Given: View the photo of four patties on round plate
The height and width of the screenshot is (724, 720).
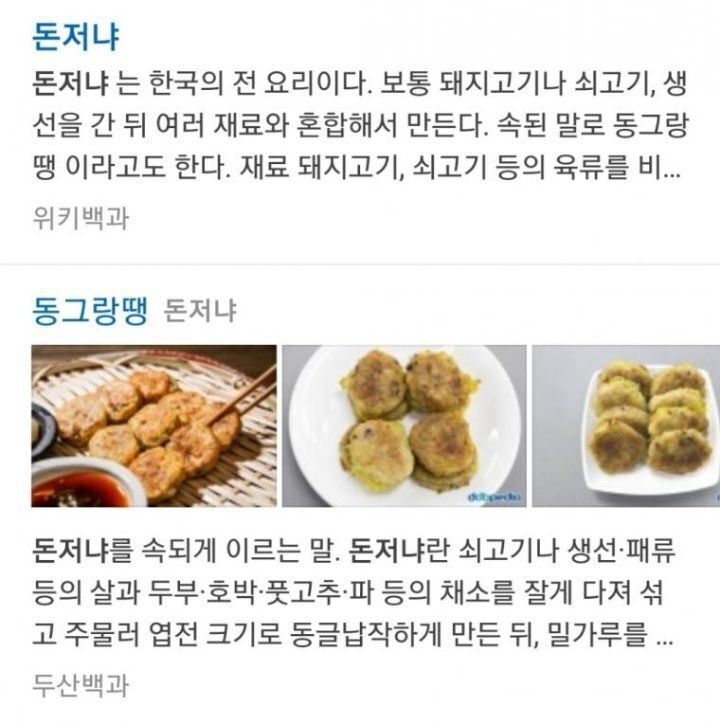Looking at the screenshot, I should [x=404, y=426].
